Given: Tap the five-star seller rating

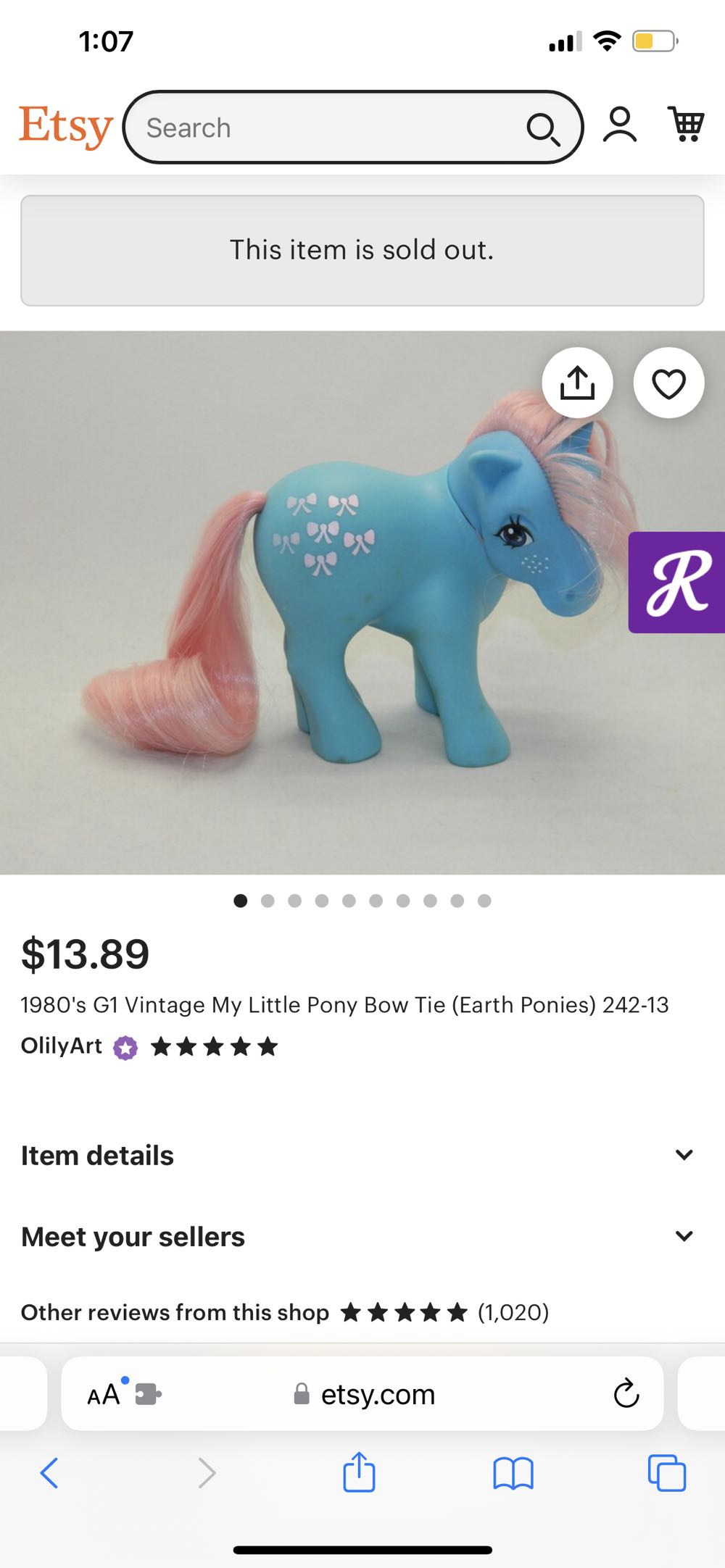Looking at the screenshot, I should pos(213,1046).
